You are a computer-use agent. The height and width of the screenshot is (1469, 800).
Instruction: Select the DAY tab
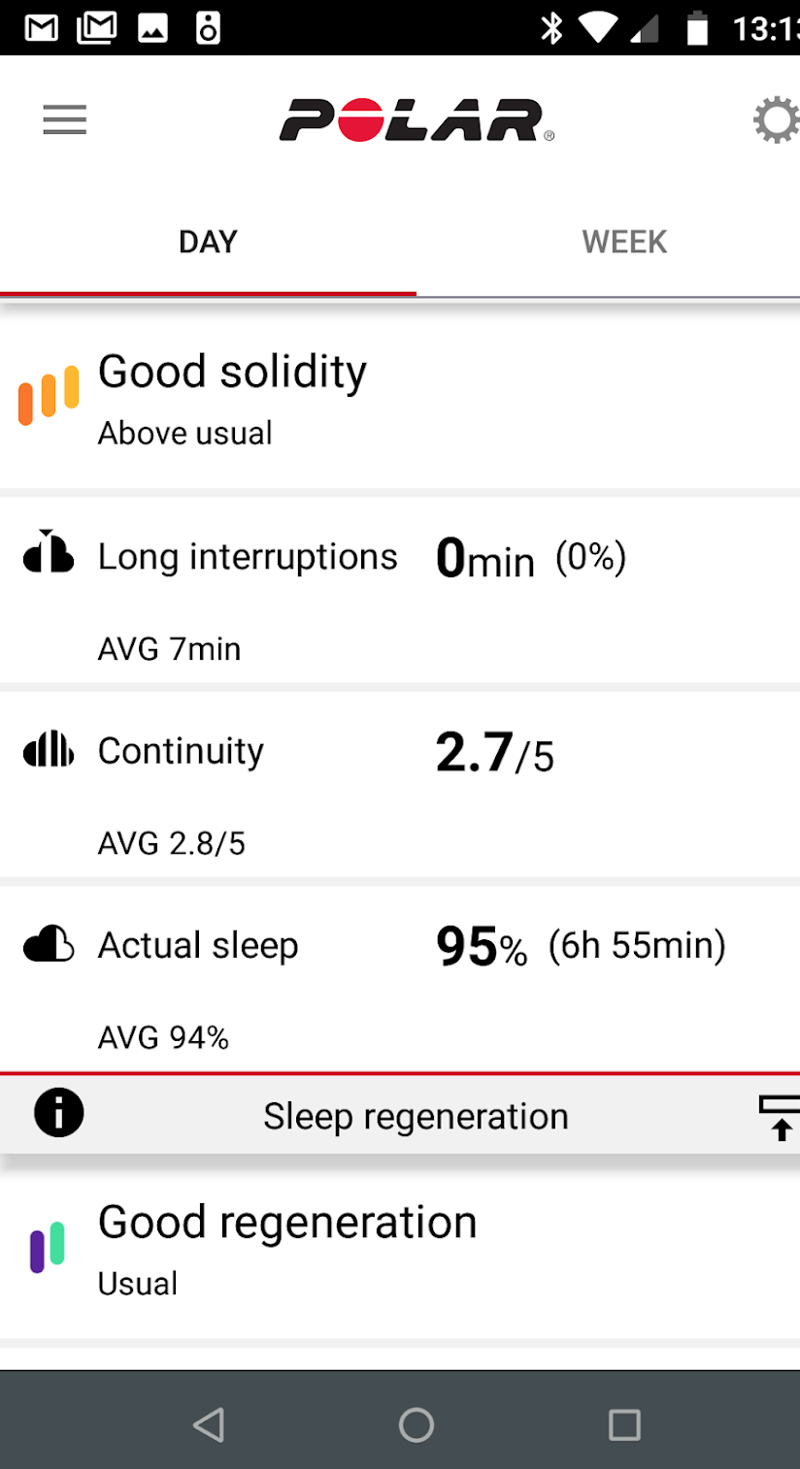[x=208, y=242]
